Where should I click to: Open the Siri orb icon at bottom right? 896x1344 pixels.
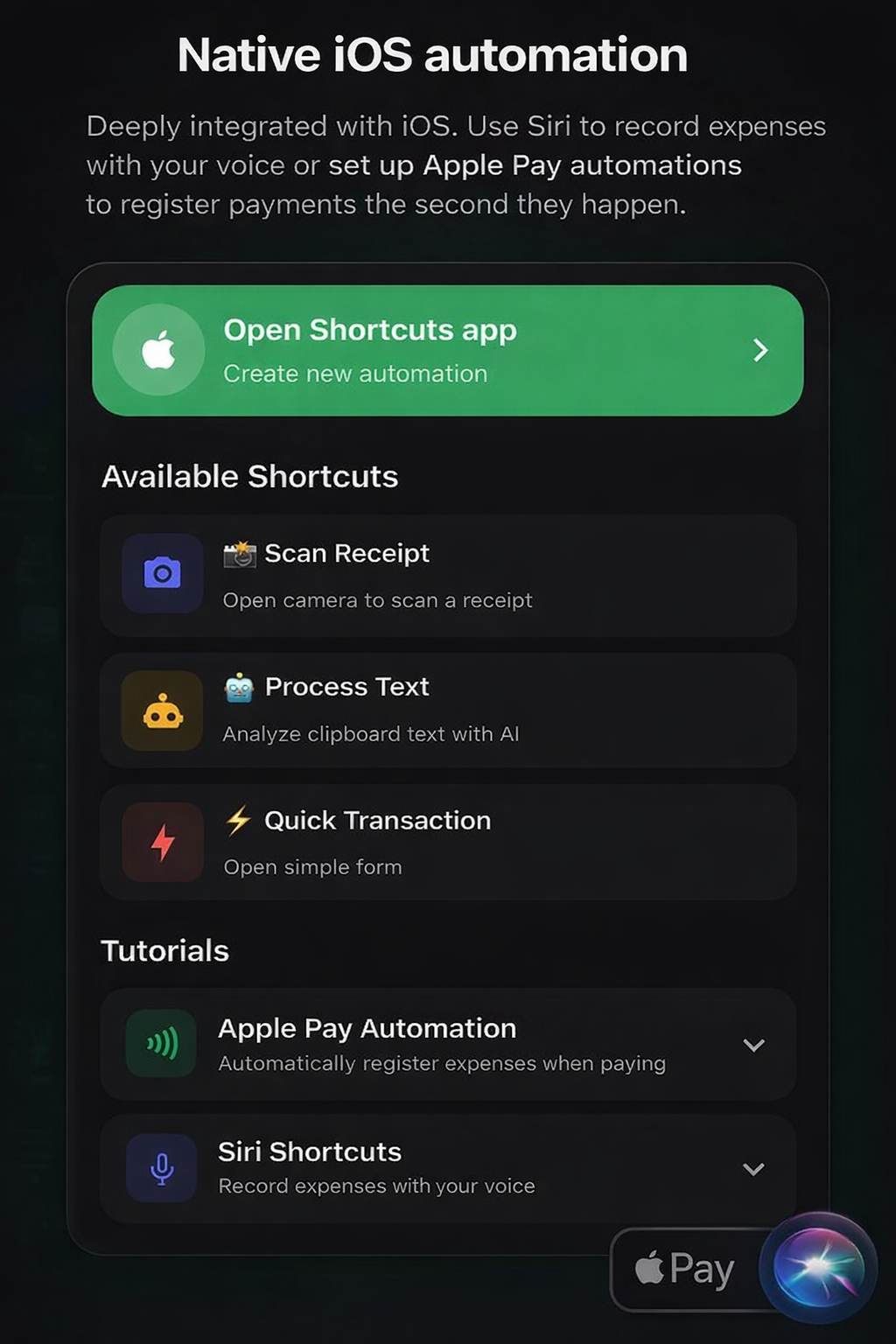point(819,1268)
